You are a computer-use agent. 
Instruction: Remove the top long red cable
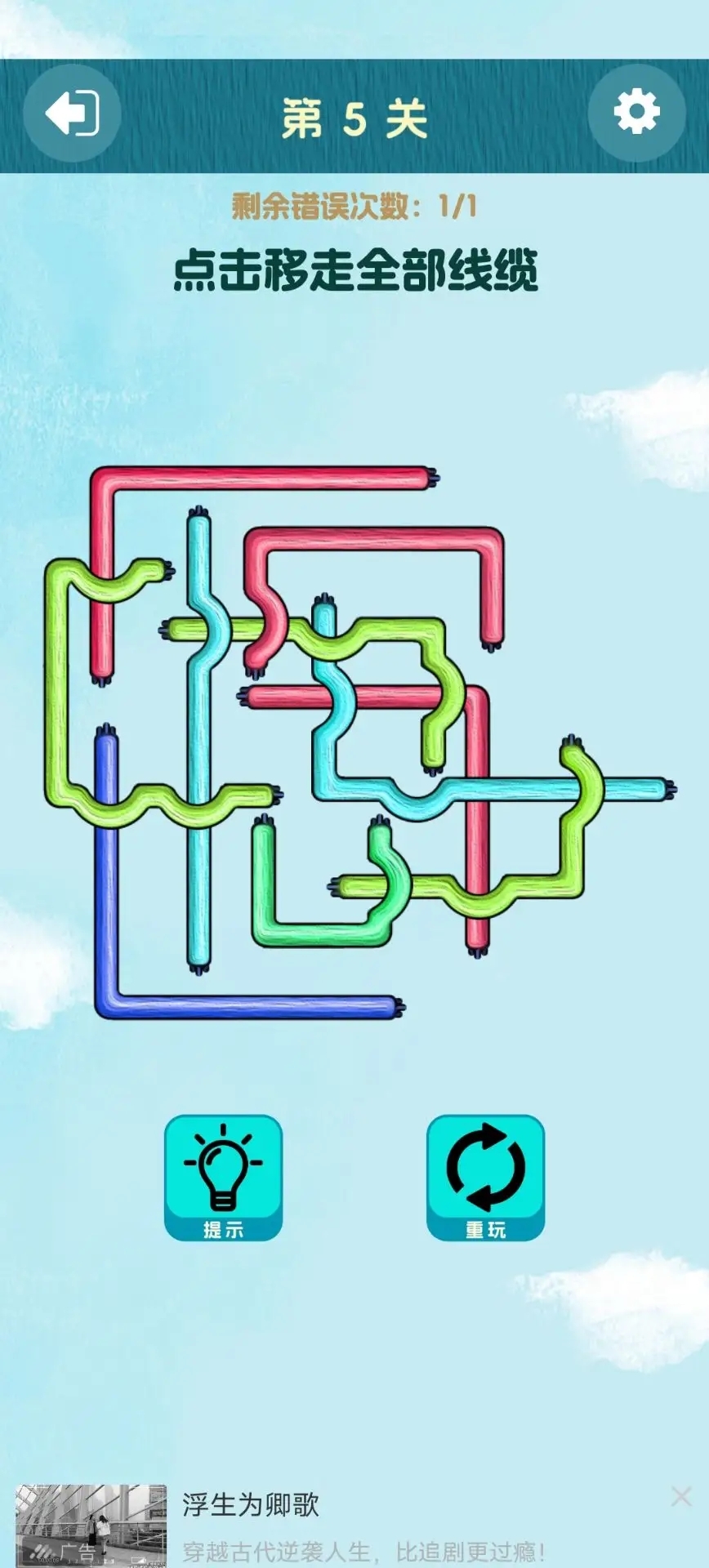pyautogui.click(x=270, y=477)
